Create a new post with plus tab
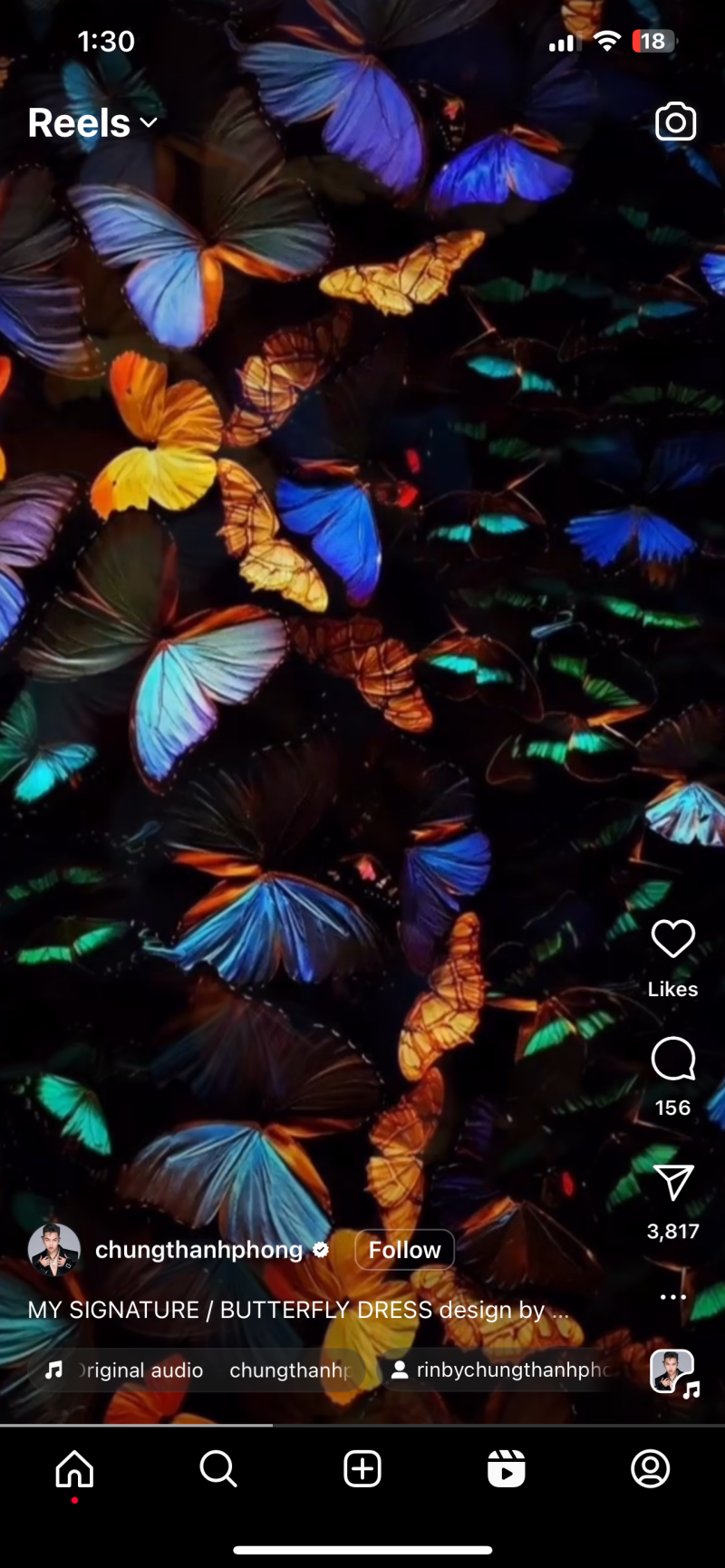Screen dimensions: 725x1568 click(x=362, y=1468)
